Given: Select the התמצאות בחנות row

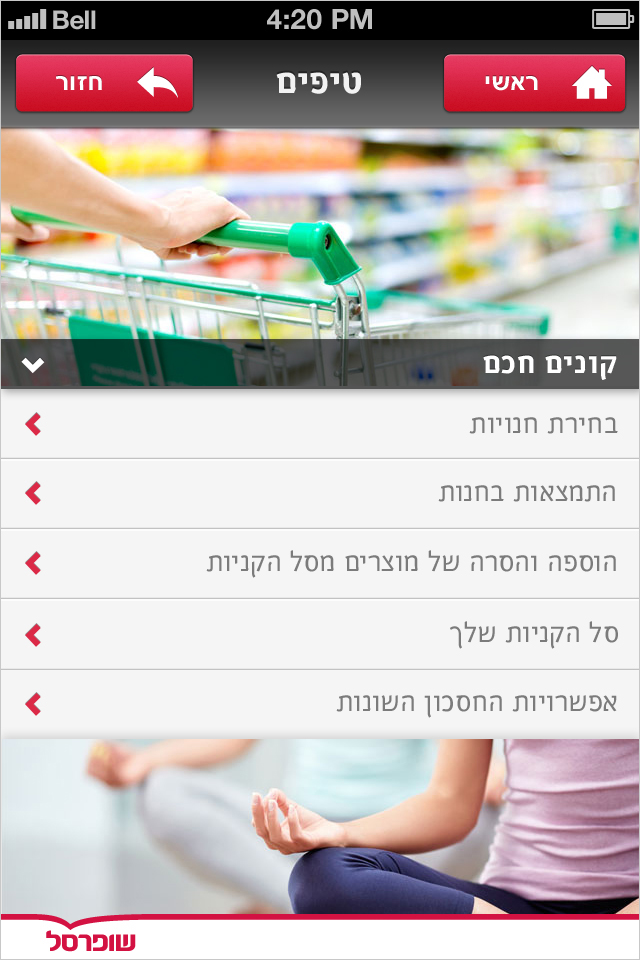Looking at the screenshot, I should [x=320, y=493].
